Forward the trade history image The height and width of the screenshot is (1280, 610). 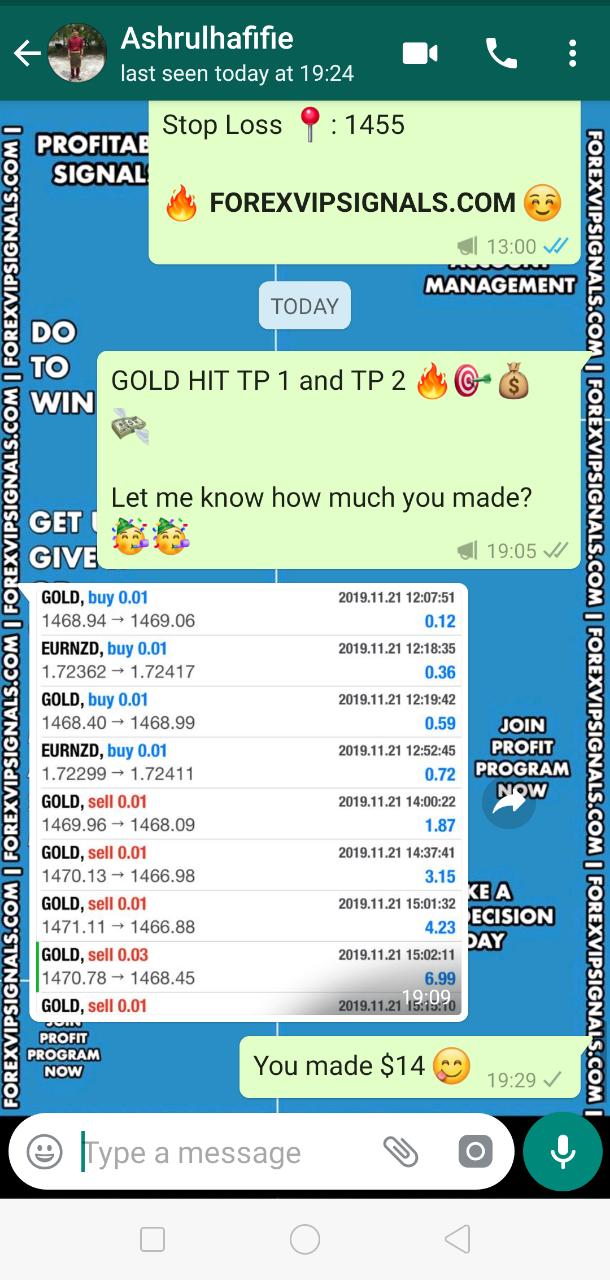pos(509,802)
